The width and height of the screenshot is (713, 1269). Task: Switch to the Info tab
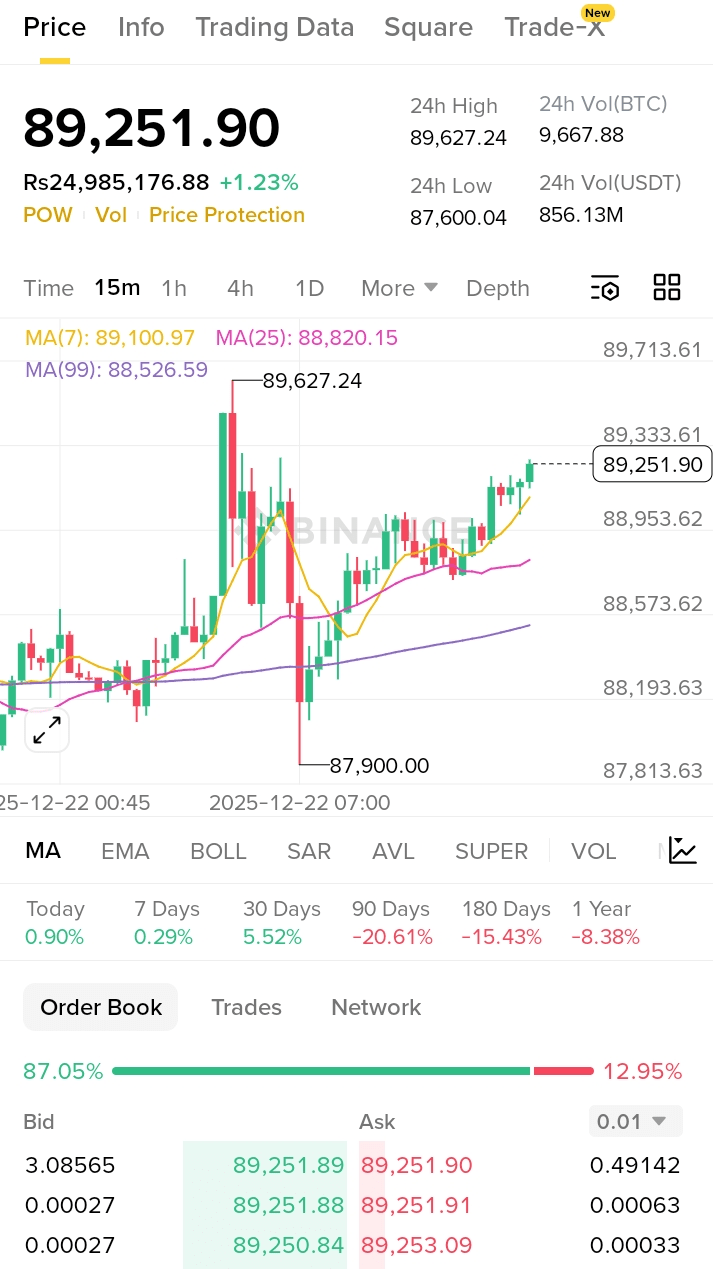[141, 27]
